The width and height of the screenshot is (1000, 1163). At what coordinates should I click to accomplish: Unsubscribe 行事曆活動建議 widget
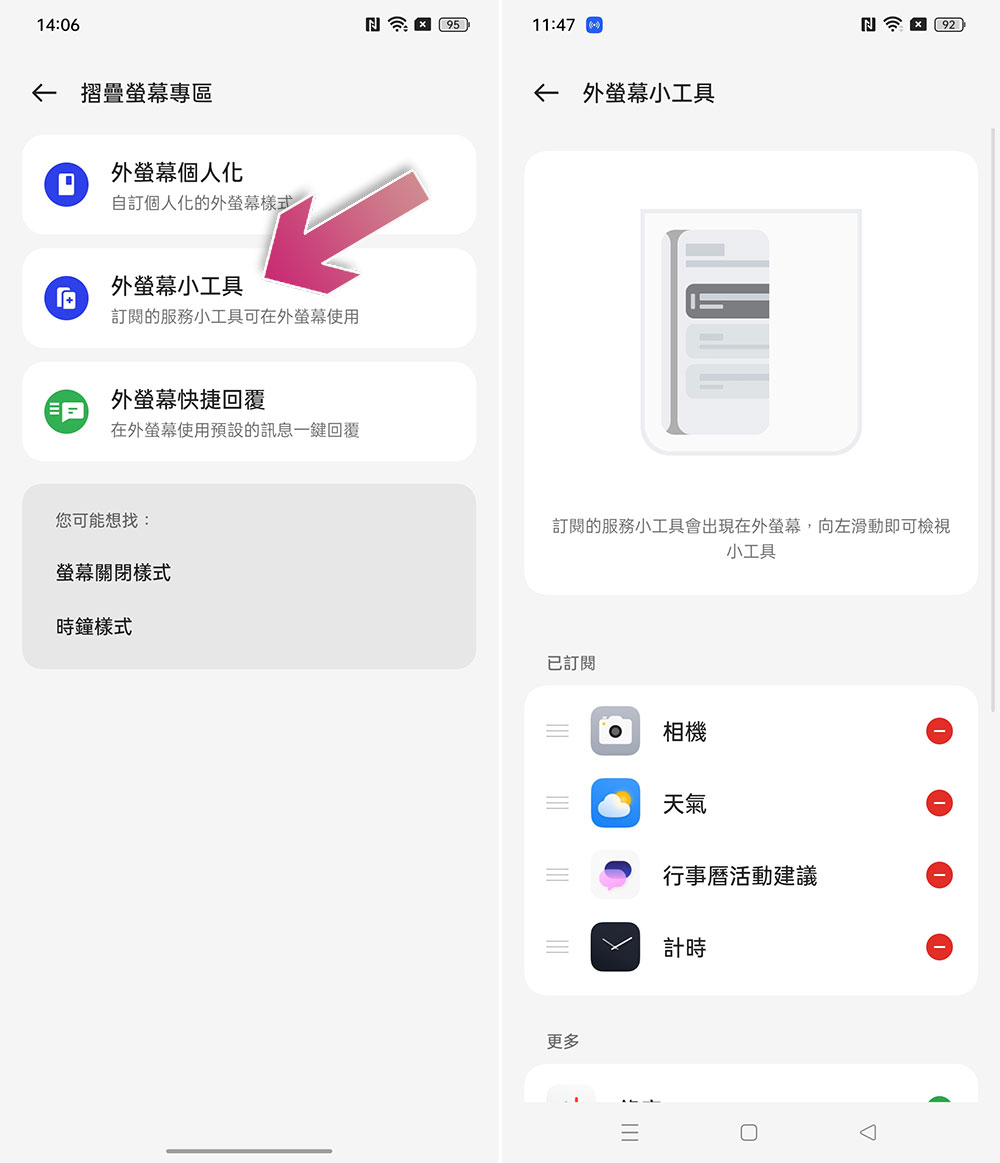[939, 875]
